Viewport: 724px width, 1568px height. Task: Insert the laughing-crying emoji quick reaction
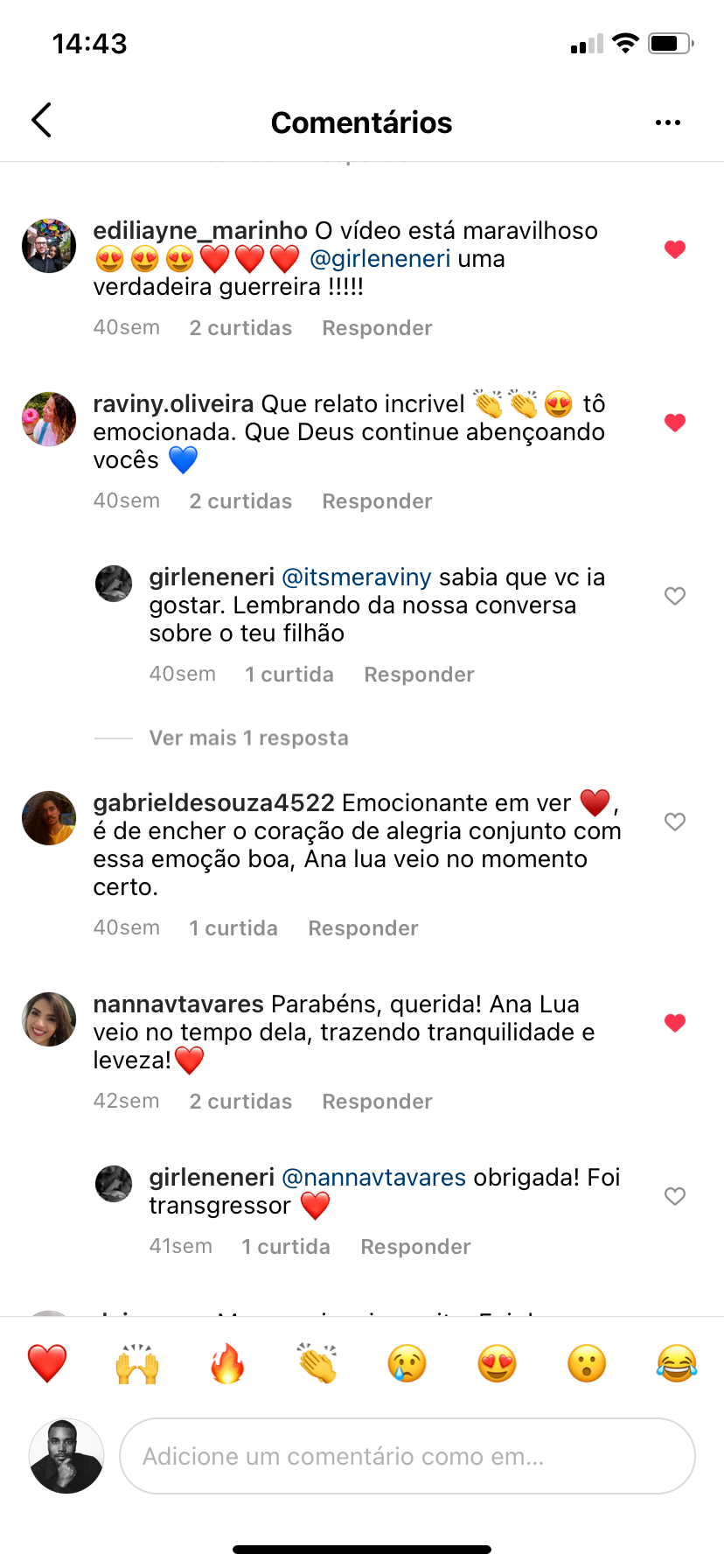click(677, 1363)
